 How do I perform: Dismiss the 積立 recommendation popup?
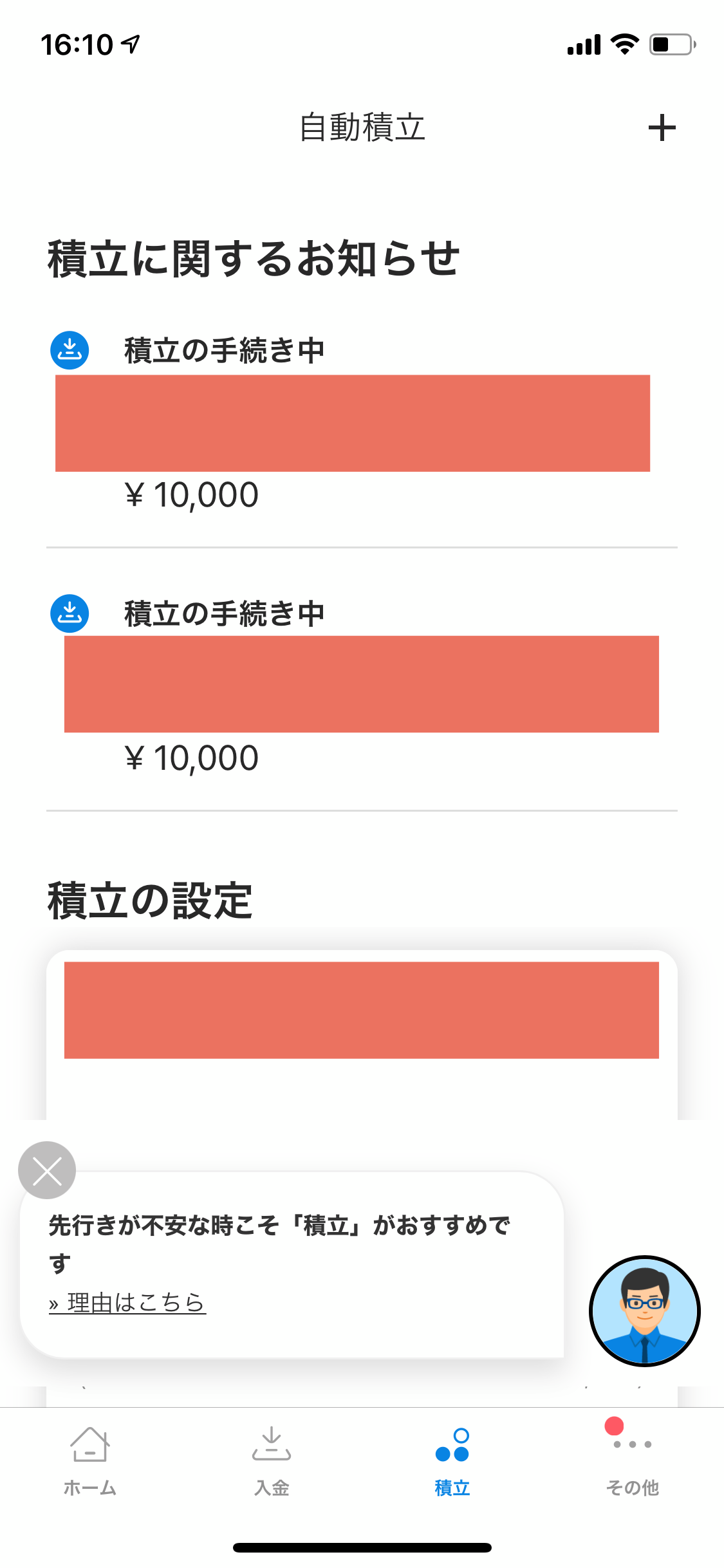47,1170
